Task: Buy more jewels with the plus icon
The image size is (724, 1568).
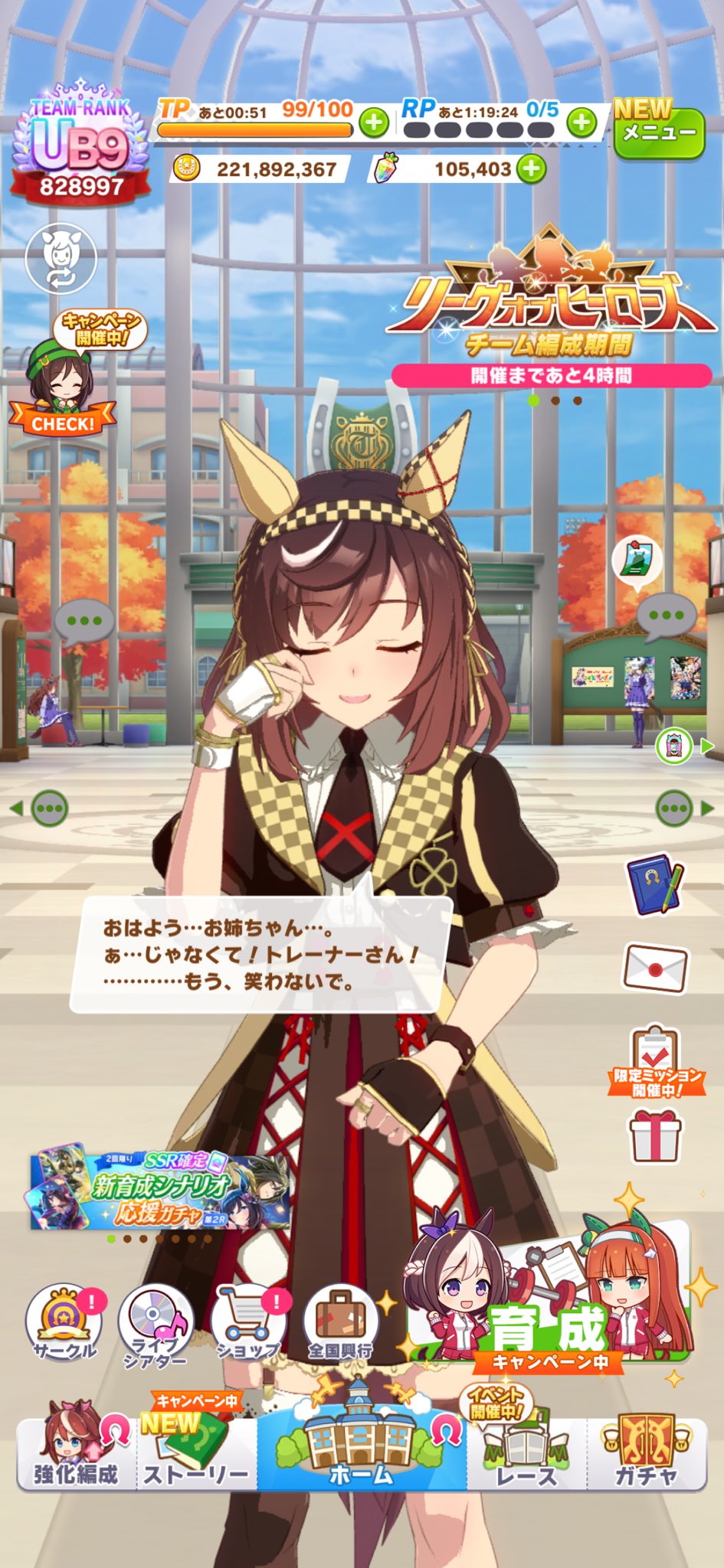Action: coord(532,168)
